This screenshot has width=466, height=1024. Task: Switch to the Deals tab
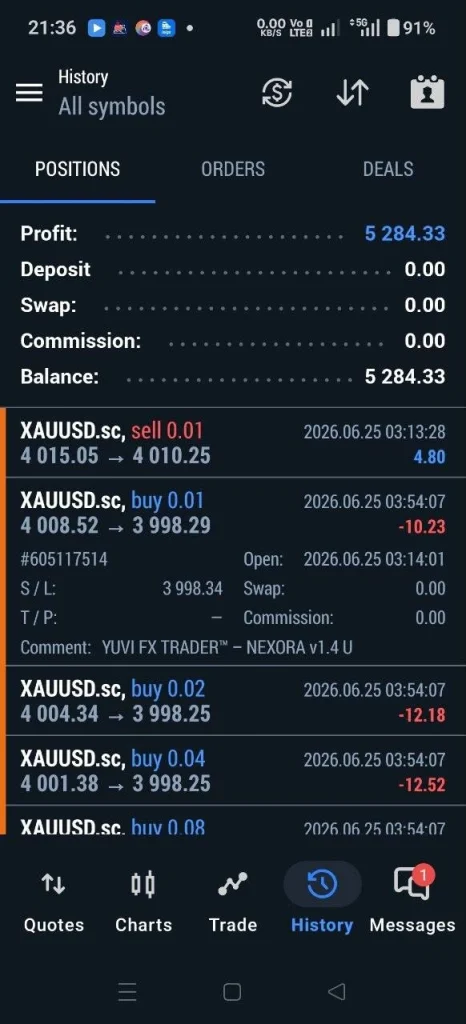tap(388, 169)
